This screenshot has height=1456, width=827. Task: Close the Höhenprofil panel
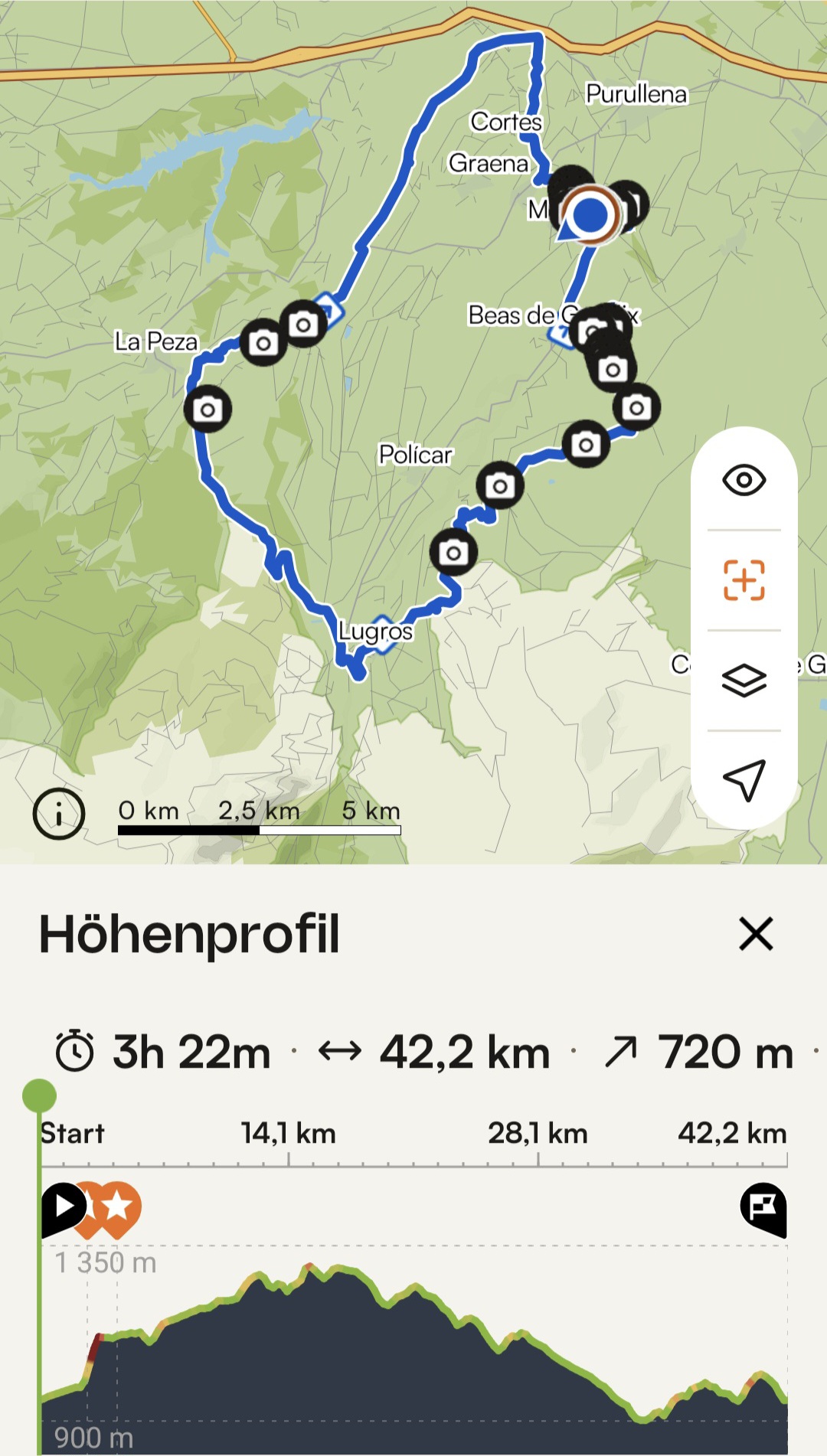pos(756,934)
